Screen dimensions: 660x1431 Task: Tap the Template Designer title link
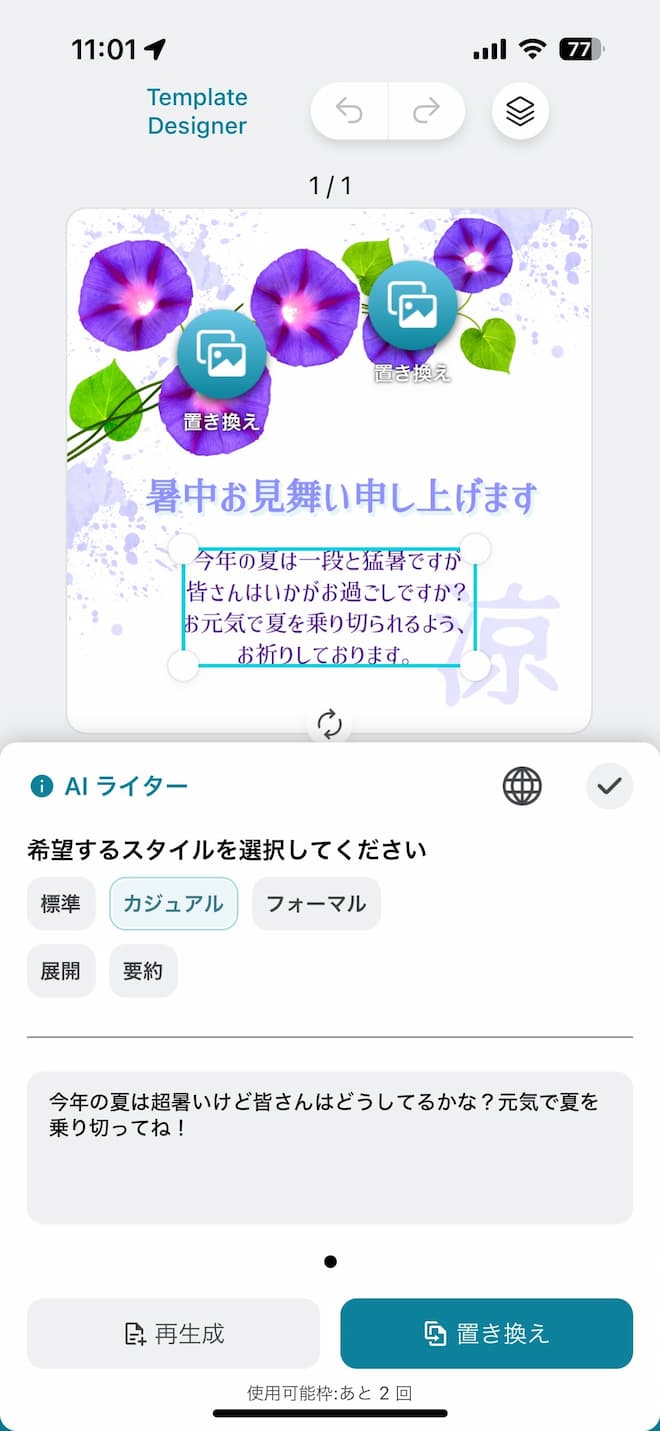click(197, 111)
